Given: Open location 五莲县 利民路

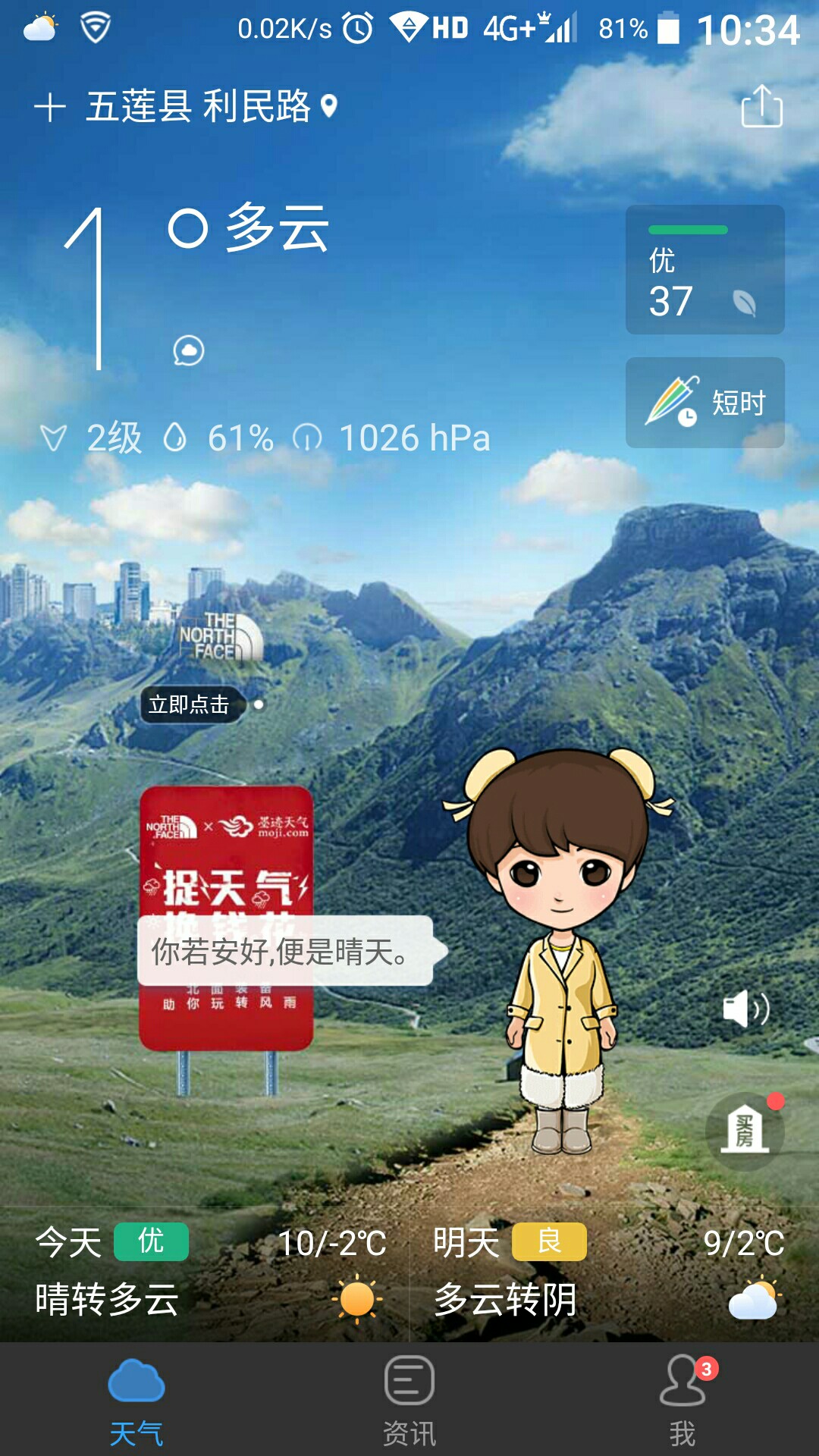Looking at the screenshot, I should [x=212, y=106].
